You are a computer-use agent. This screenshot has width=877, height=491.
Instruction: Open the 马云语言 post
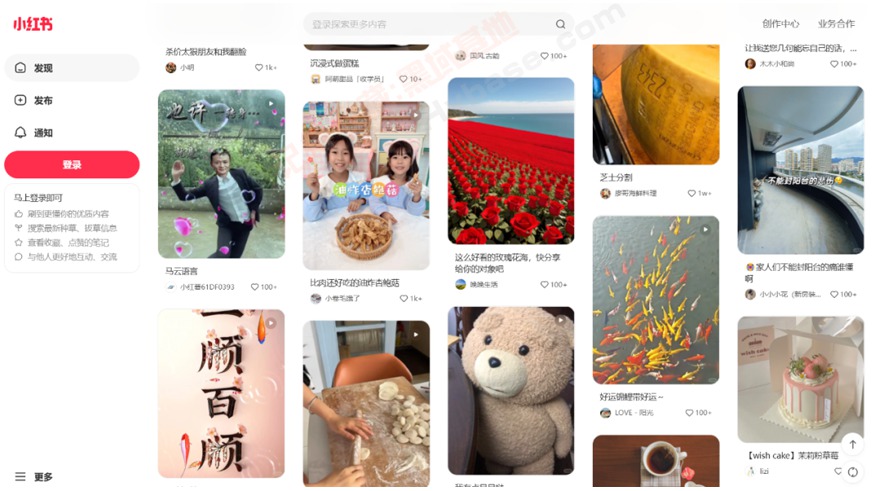tap(221, 175)
